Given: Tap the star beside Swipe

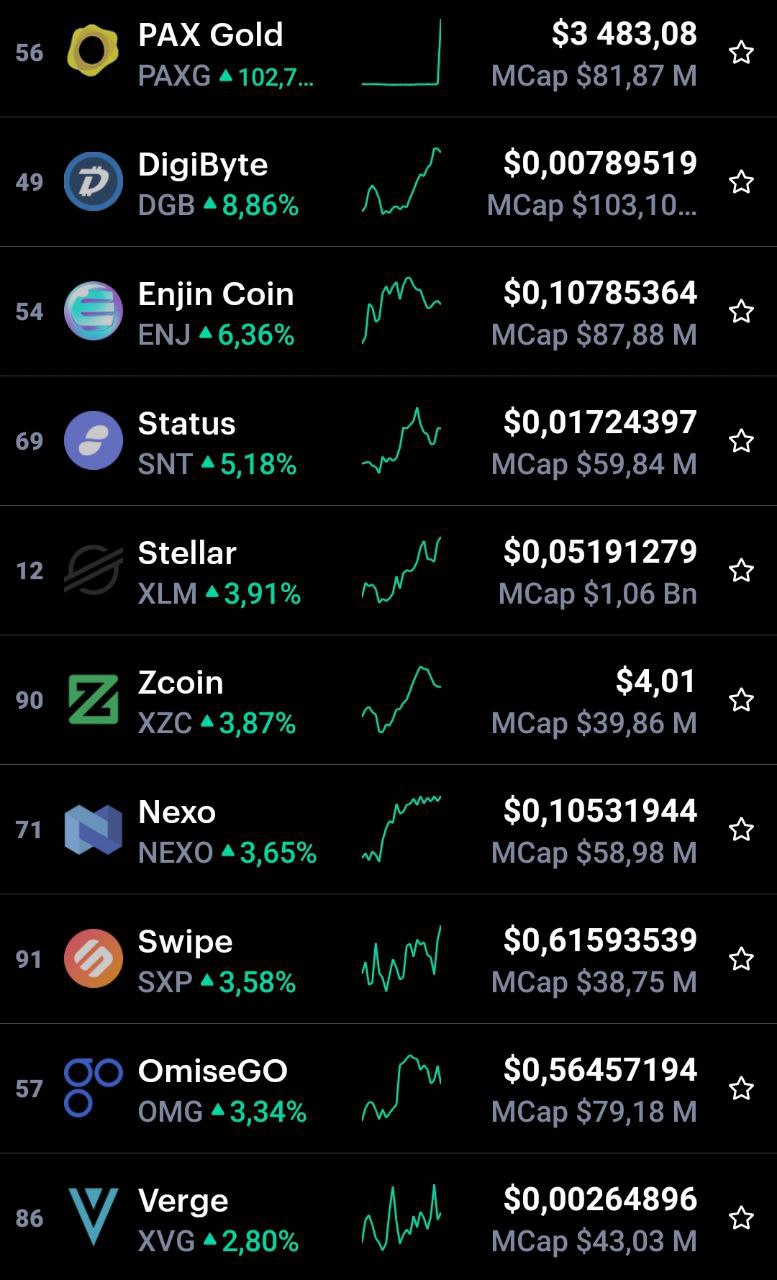Looking at the screenshot, I should pos(741,959).
